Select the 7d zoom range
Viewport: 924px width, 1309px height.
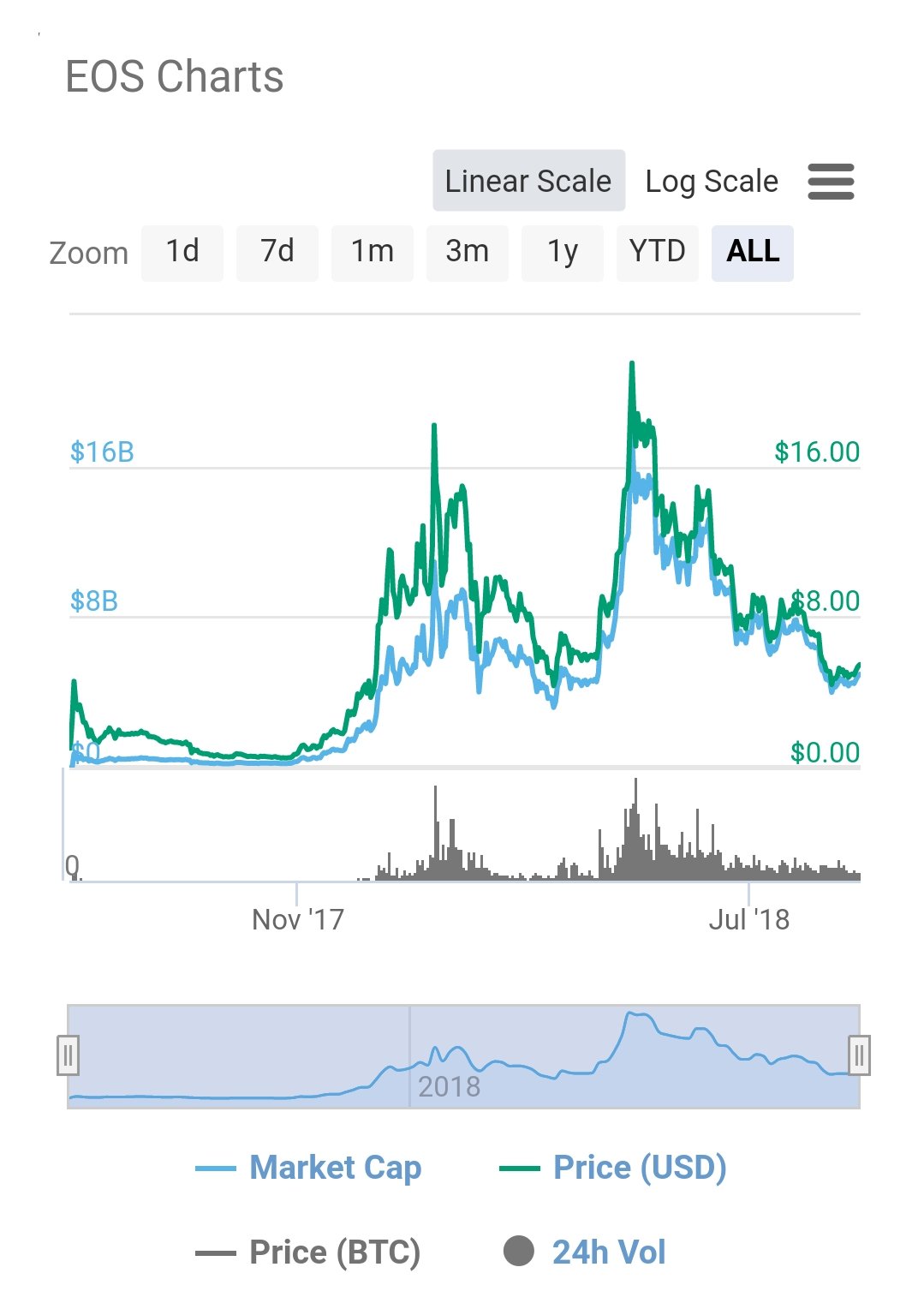tap(277, 252)
